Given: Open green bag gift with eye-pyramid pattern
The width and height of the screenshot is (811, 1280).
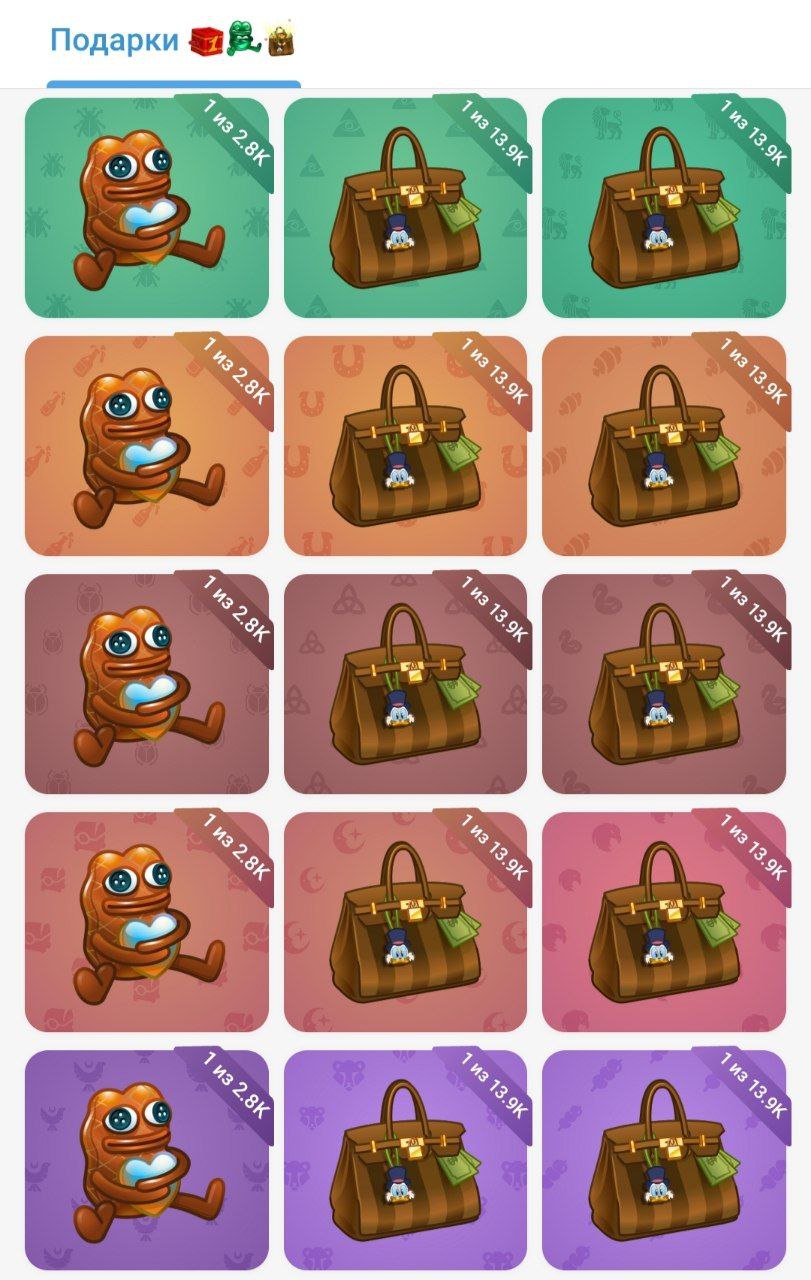Looking at the screenshot, I should [x=405, y=208].
